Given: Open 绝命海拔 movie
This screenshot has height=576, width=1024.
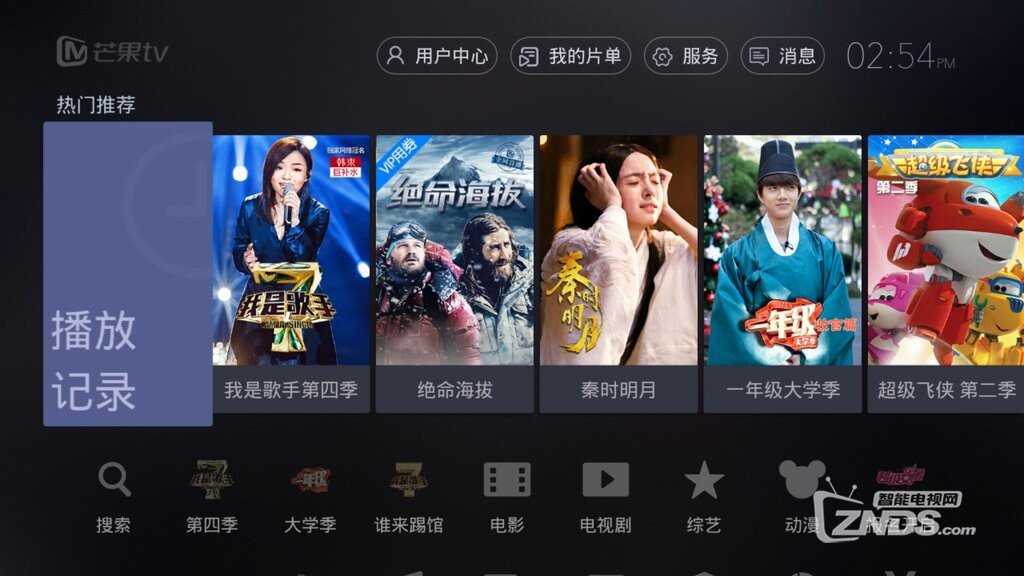Looking at the screenshot, I should click(x=455, y=273).
